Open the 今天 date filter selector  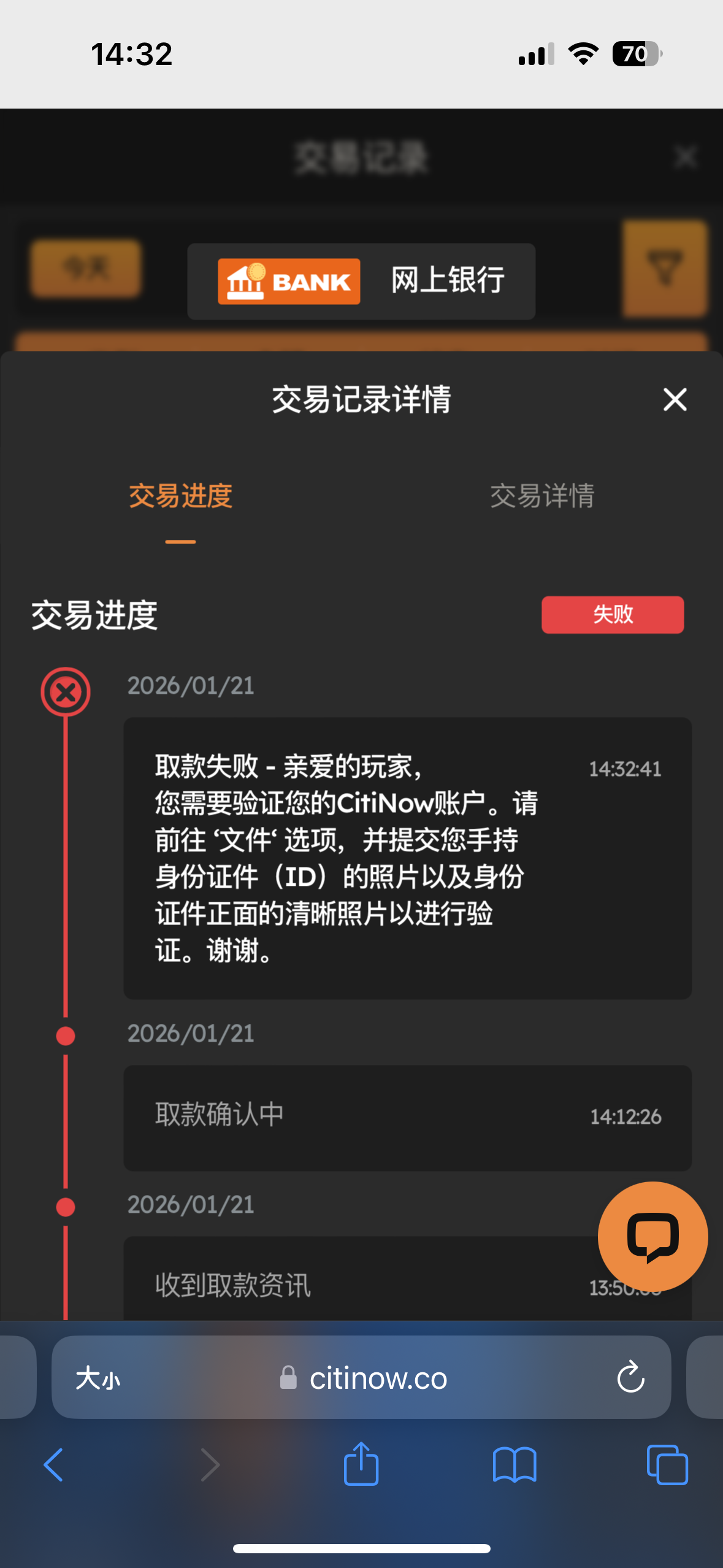[x=85, y=268]
